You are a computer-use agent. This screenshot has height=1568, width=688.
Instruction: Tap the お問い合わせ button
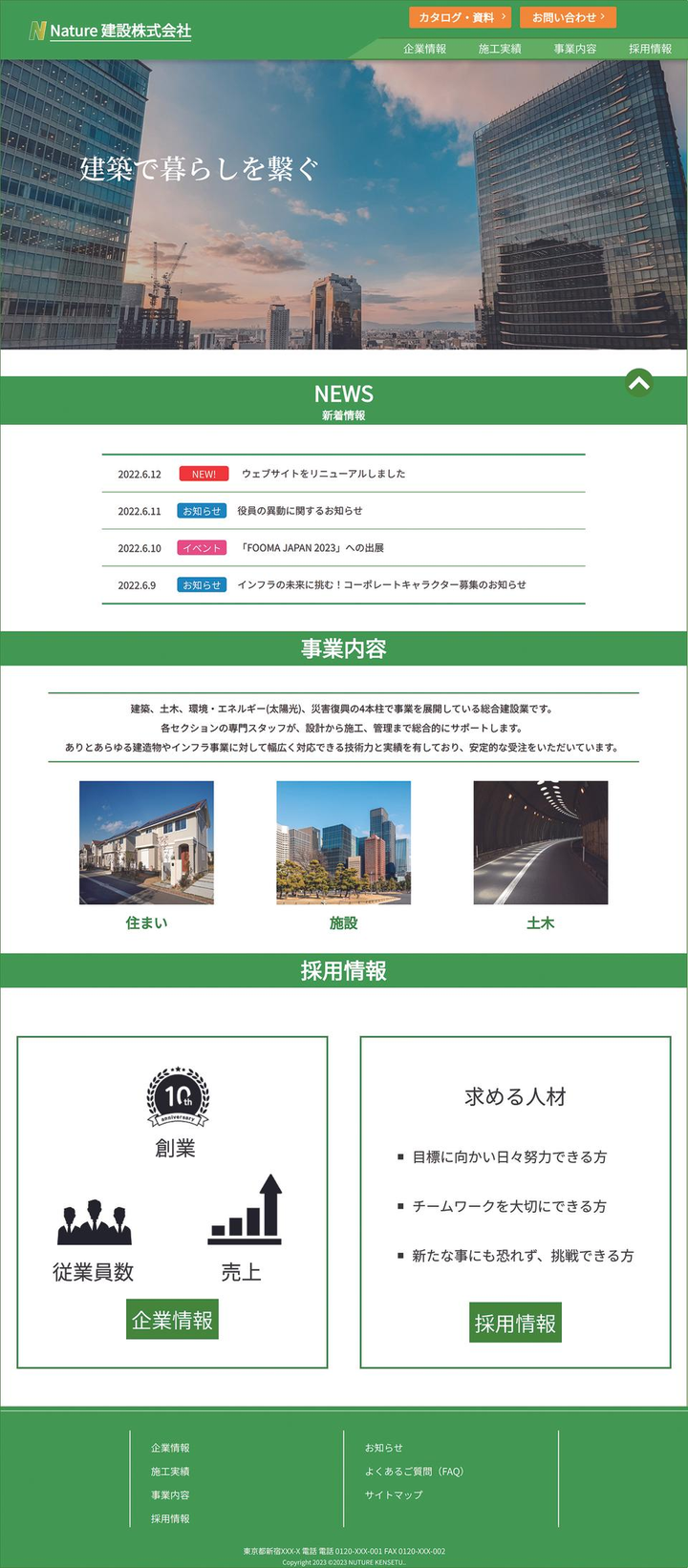568,17
